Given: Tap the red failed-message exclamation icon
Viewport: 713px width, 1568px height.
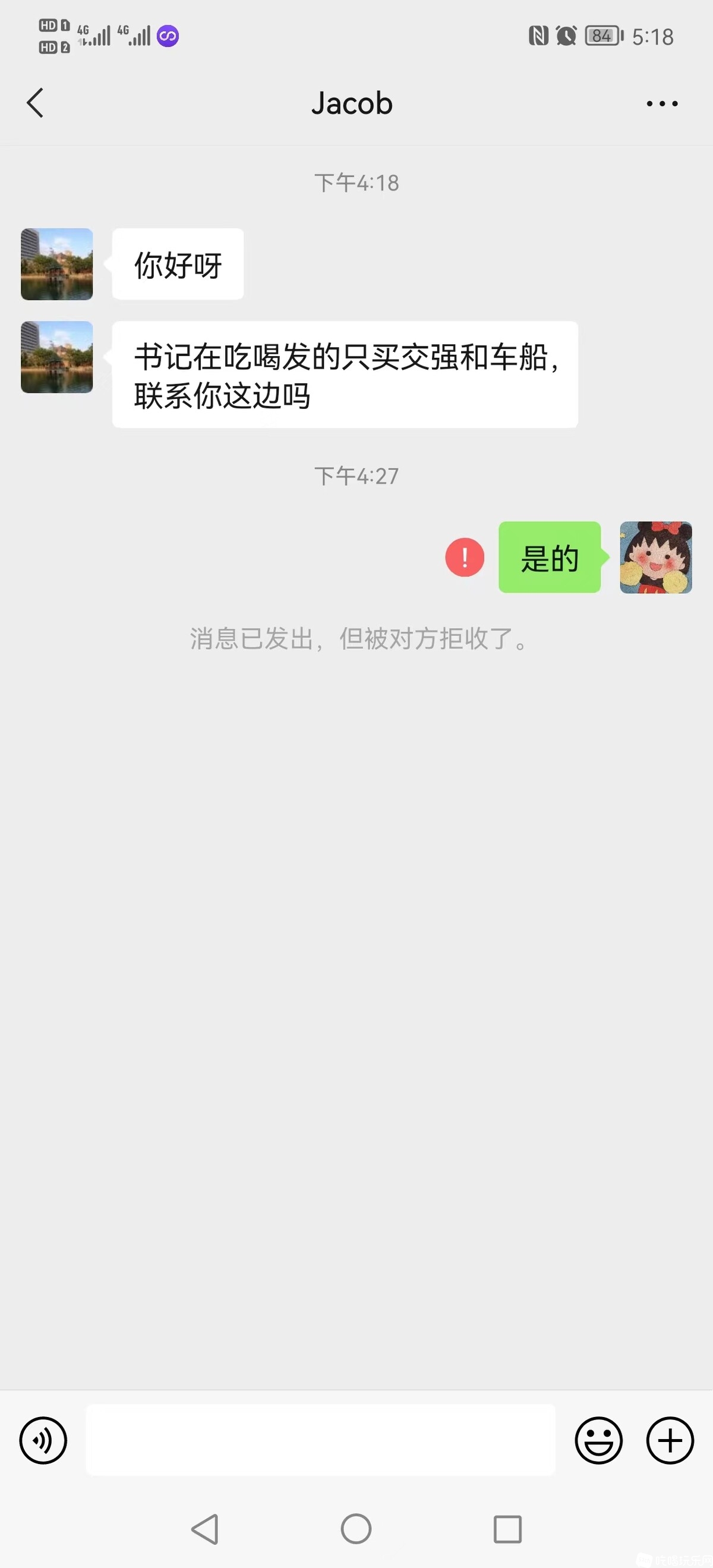Looking at the screenshot, I should click(x=465, y=557).
